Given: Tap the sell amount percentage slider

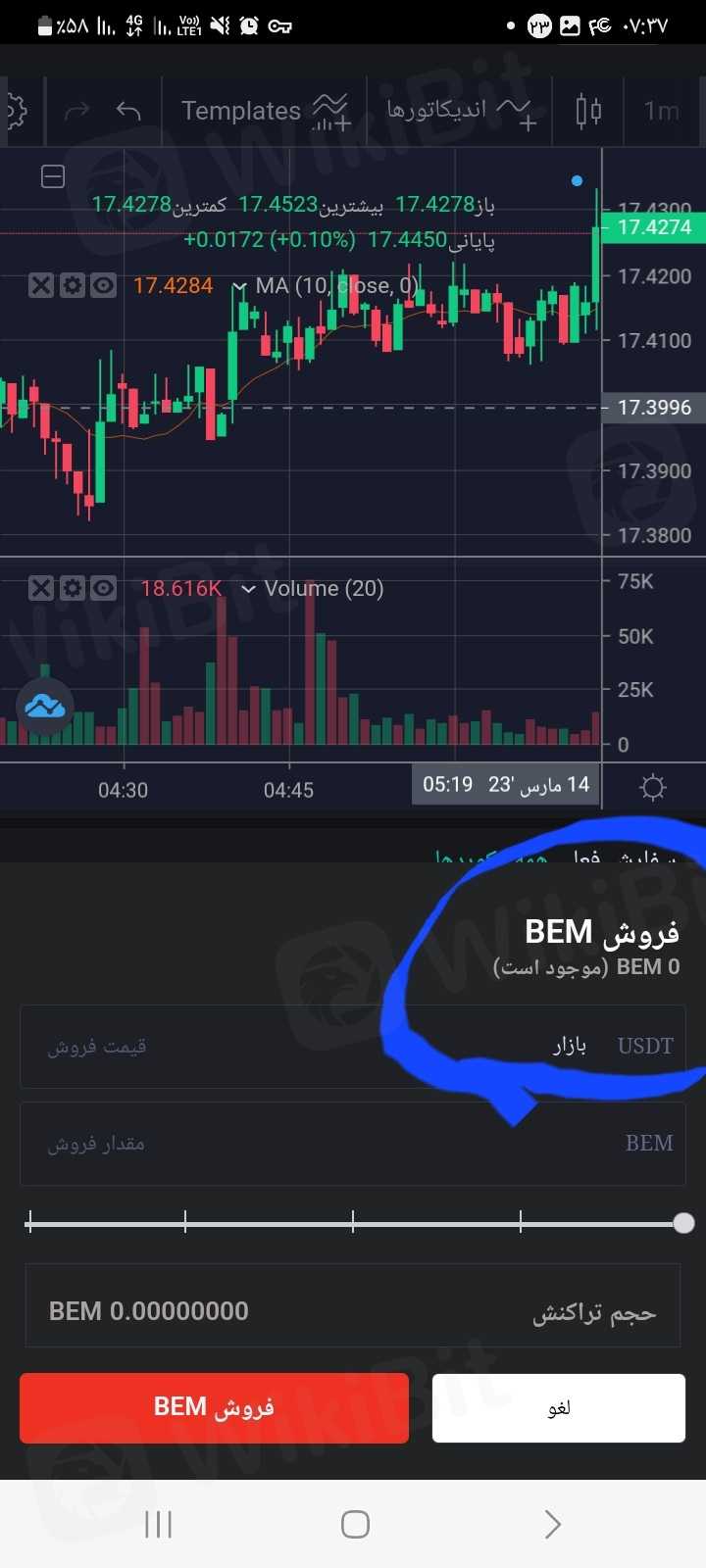Looking at the screenshot, I should coord(353,1222).
